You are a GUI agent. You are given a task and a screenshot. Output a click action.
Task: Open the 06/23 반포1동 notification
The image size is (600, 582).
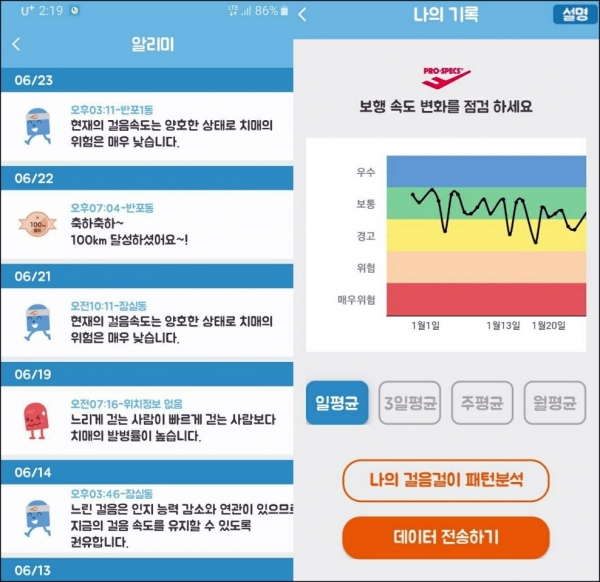tap(146, 127)
